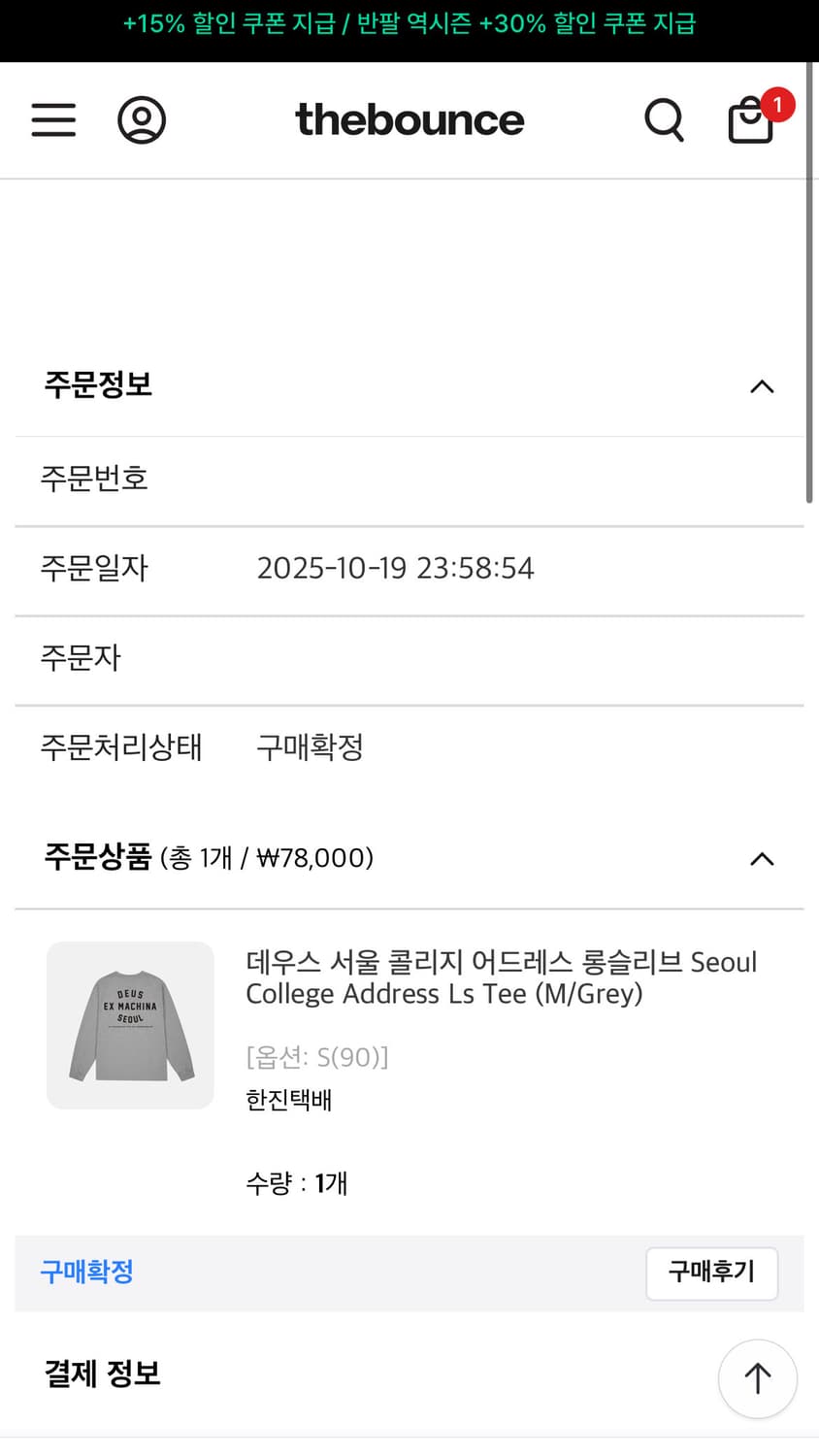Collapse the 주문정보 section
819x1456 pixels.
click(x=763, y=386)
